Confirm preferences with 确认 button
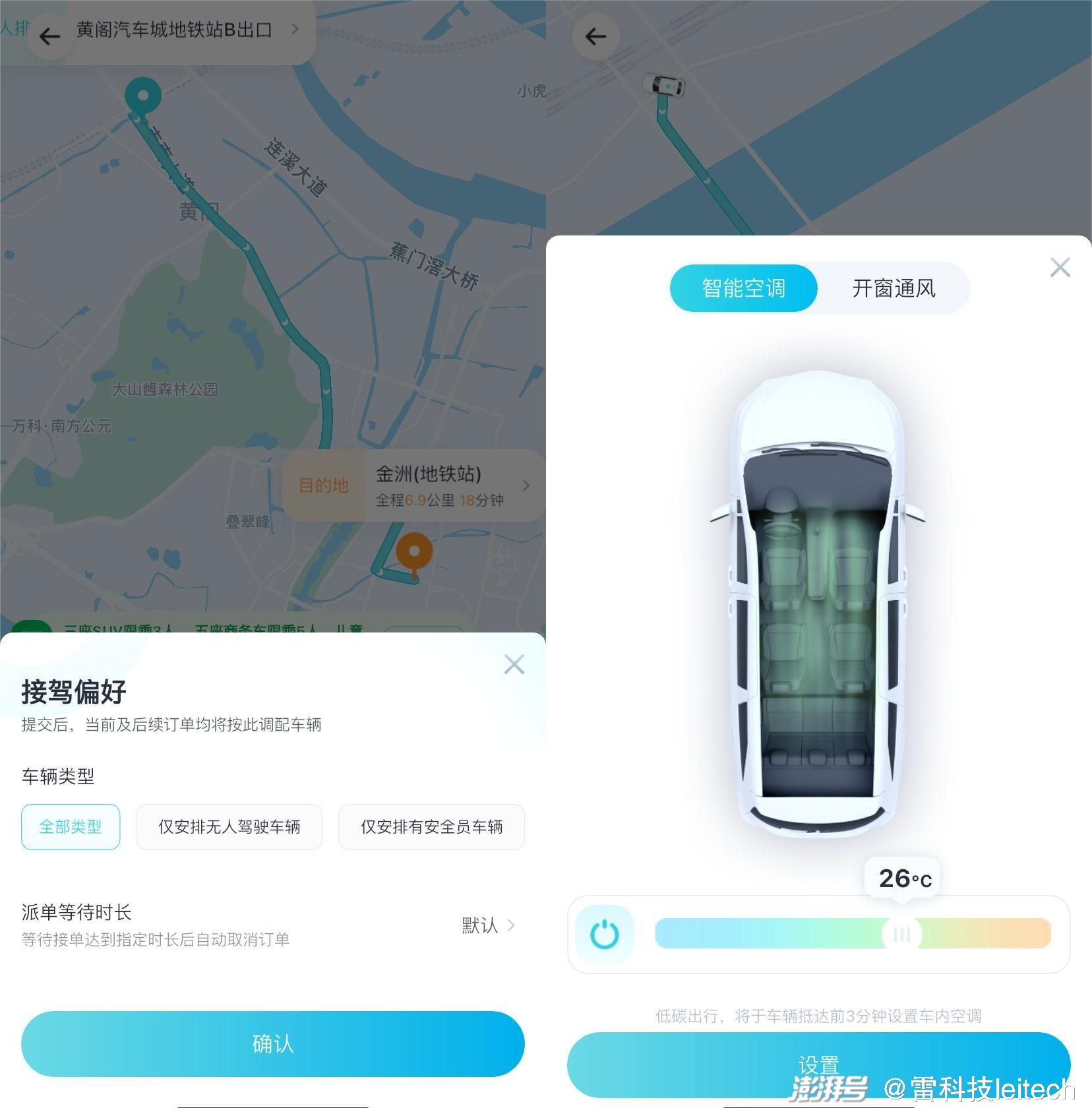 272,1043
